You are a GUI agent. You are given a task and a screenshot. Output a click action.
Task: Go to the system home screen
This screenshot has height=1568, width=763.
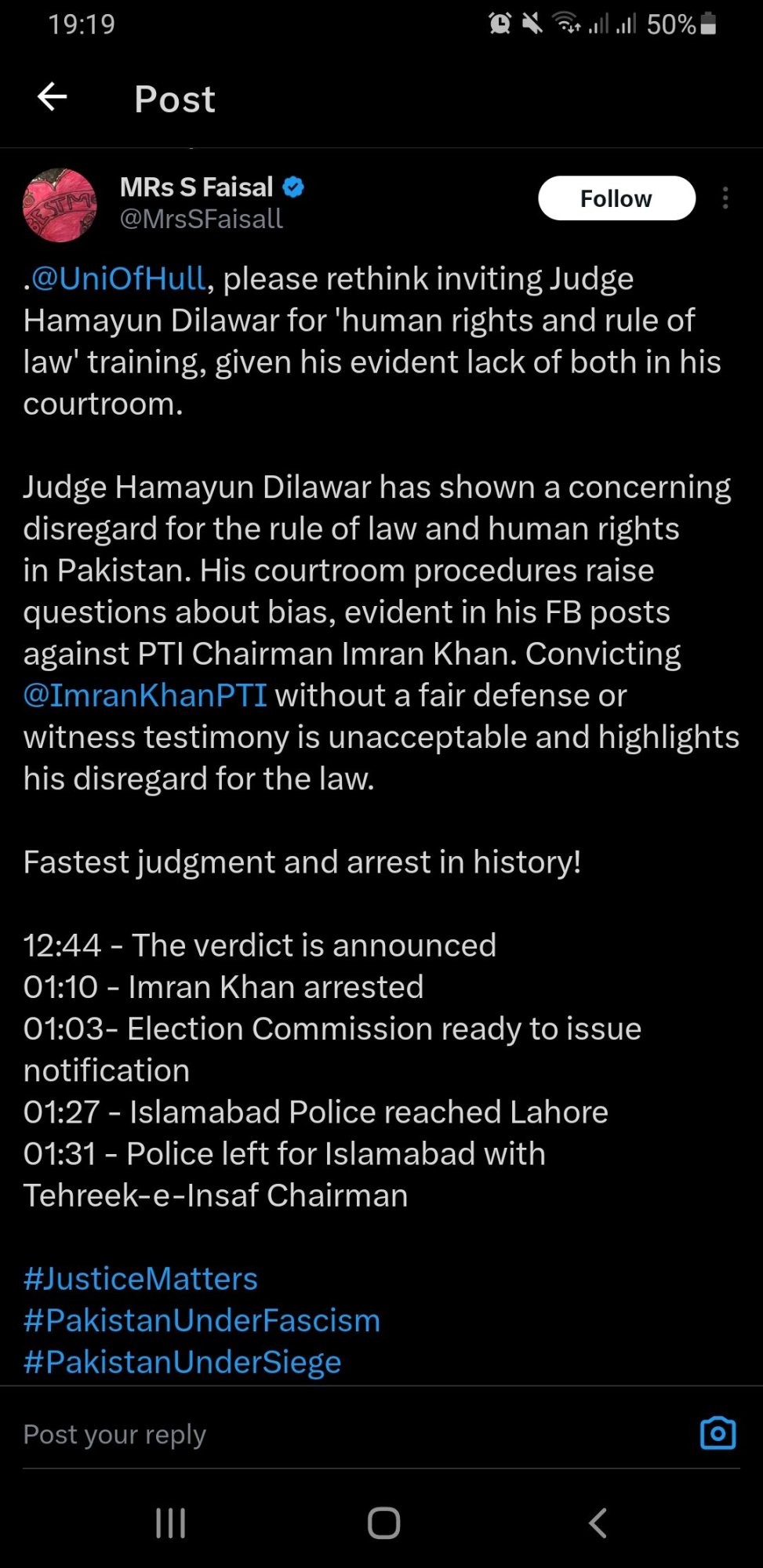pyautogui.click(x=383, y=1523)
